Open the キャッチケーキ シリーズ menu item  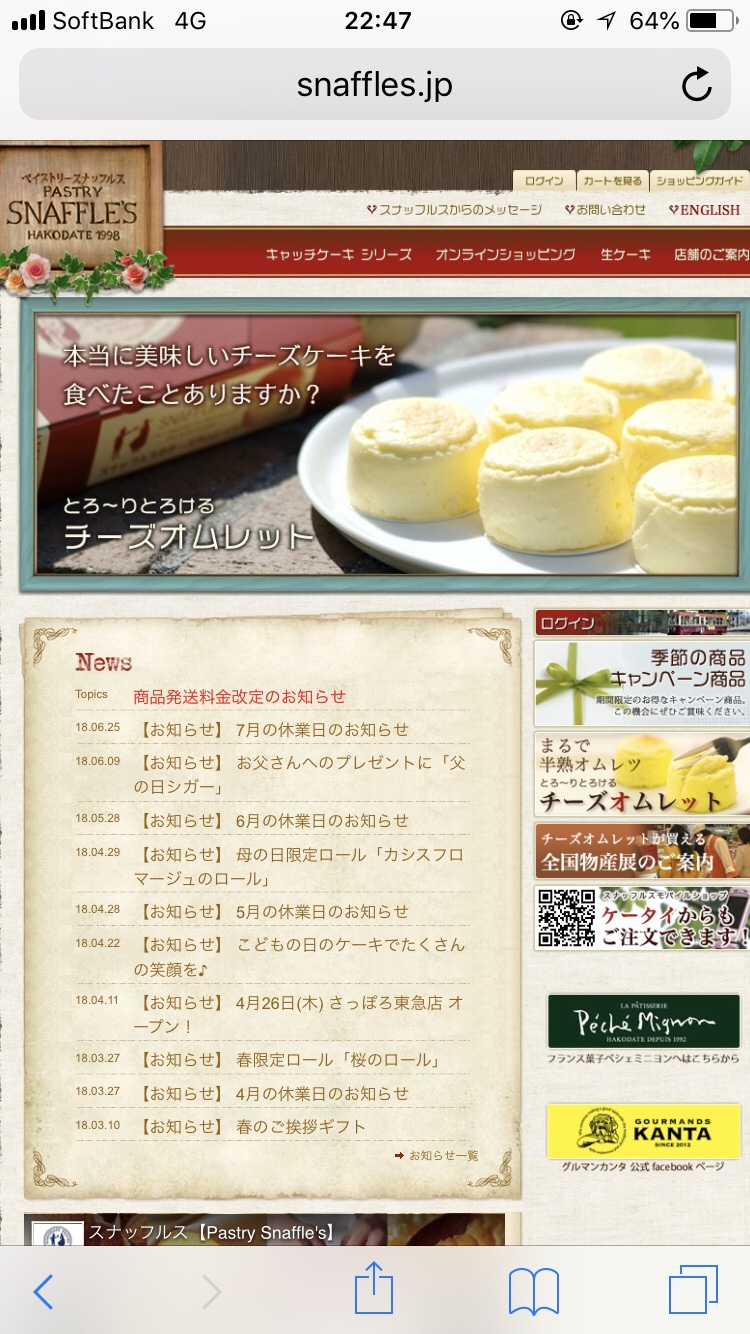pos(338,255)
